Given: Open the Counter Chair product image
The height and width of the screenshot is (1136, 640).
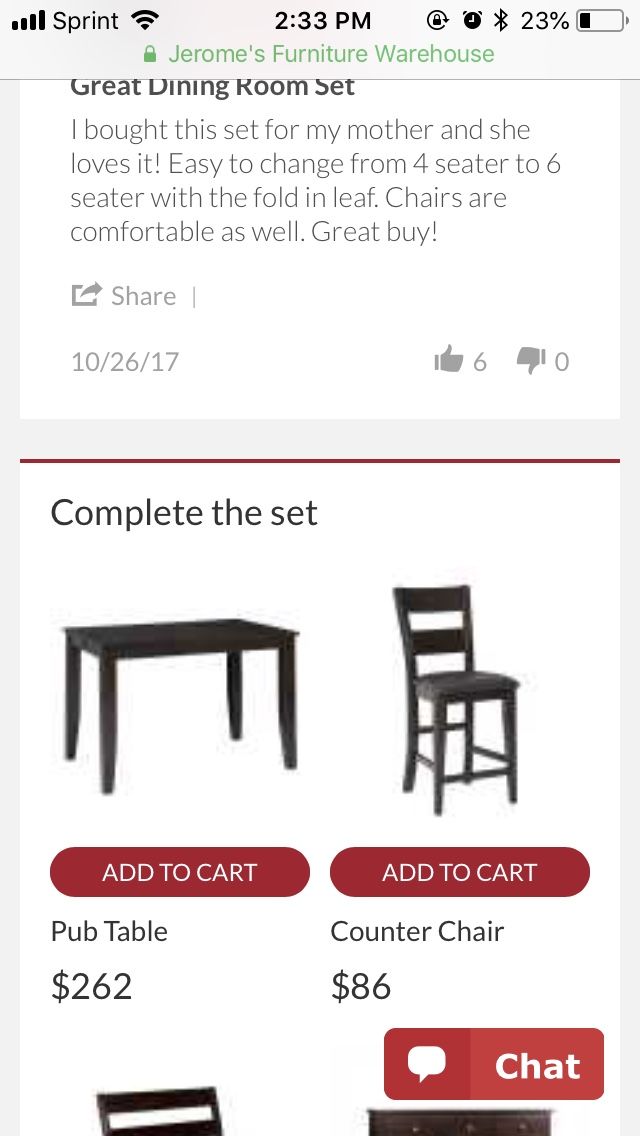Looking at the screenshot, I should pos(457,699).
